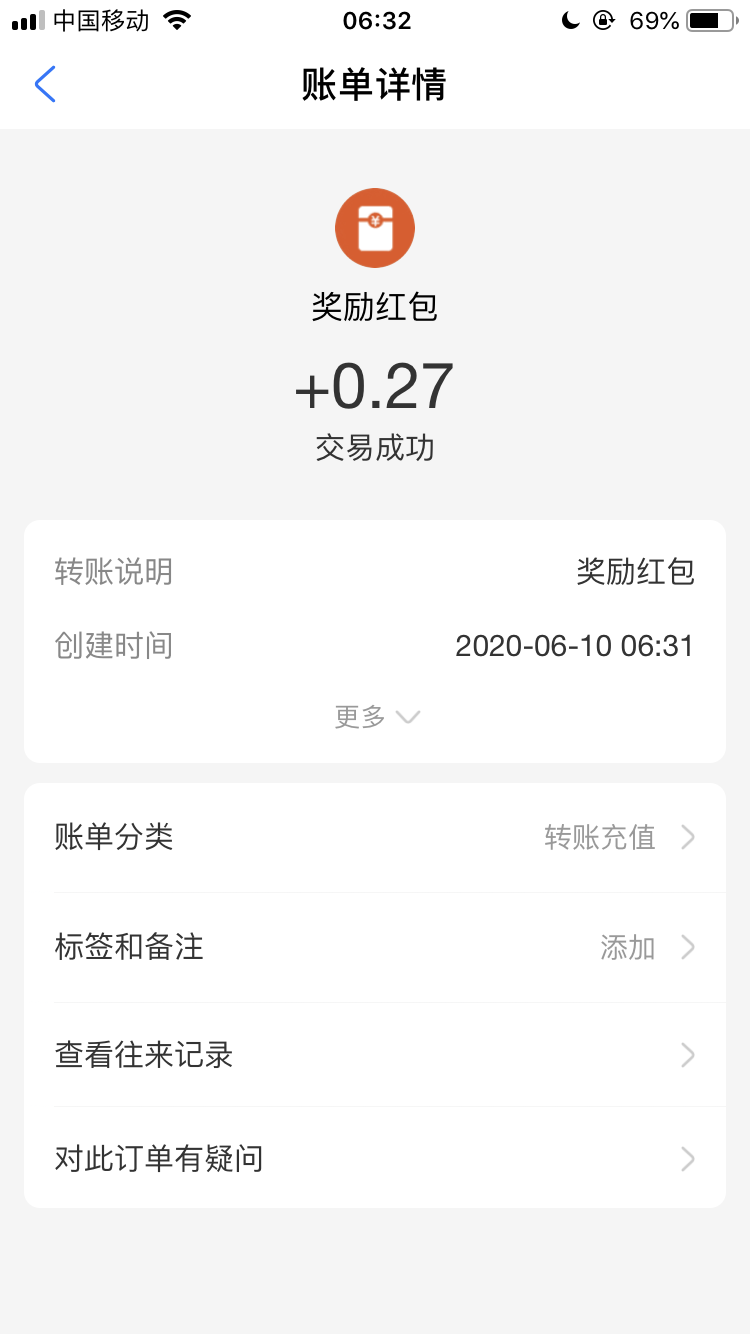Tap the creation time 2020-06-10 06:31
The image size is (750, 1334).
tap(575, 646)
